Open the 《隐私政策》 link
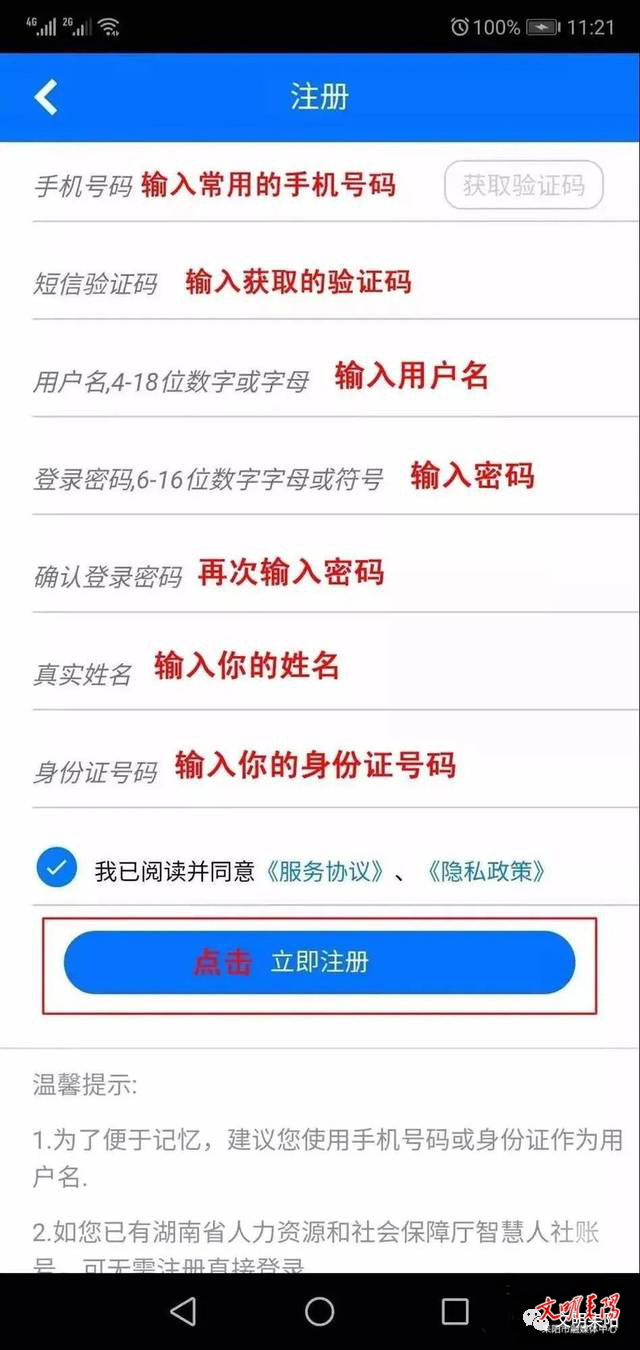640x1350 pixels. pos(486,871)
